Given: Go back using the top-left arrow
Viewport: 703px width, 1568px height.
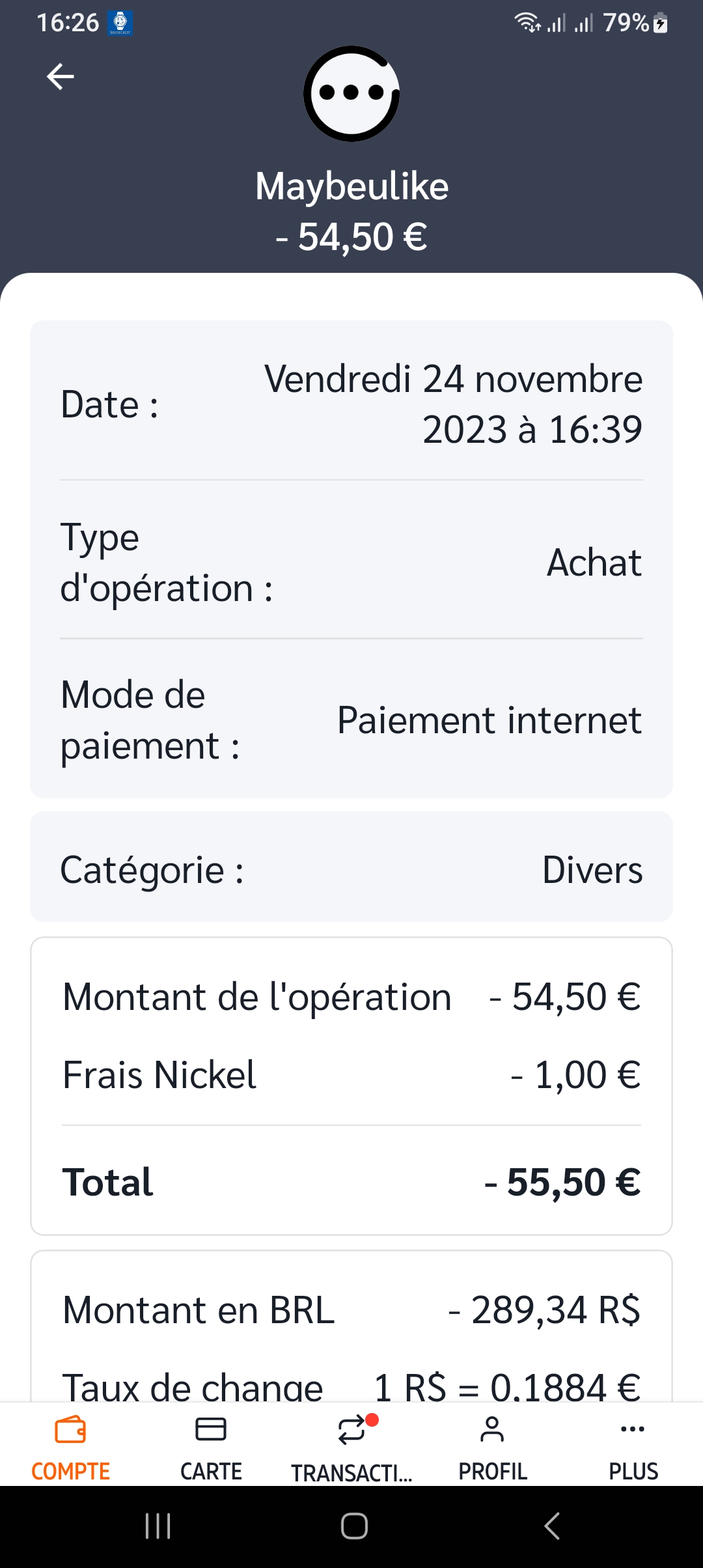Looking at the screenshot, I should (61, 77).
